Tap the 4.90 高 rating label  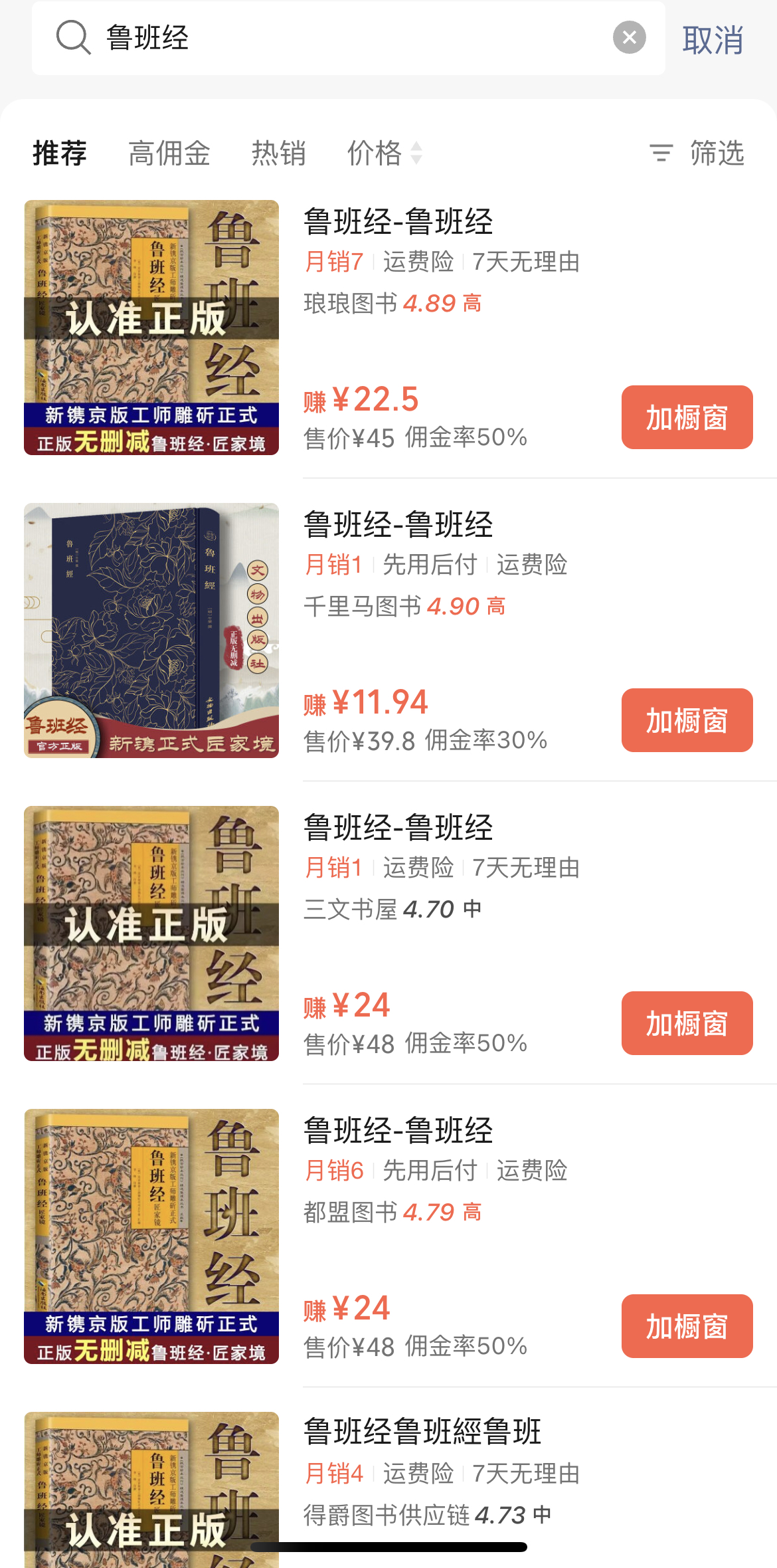[x=465, y=605]
